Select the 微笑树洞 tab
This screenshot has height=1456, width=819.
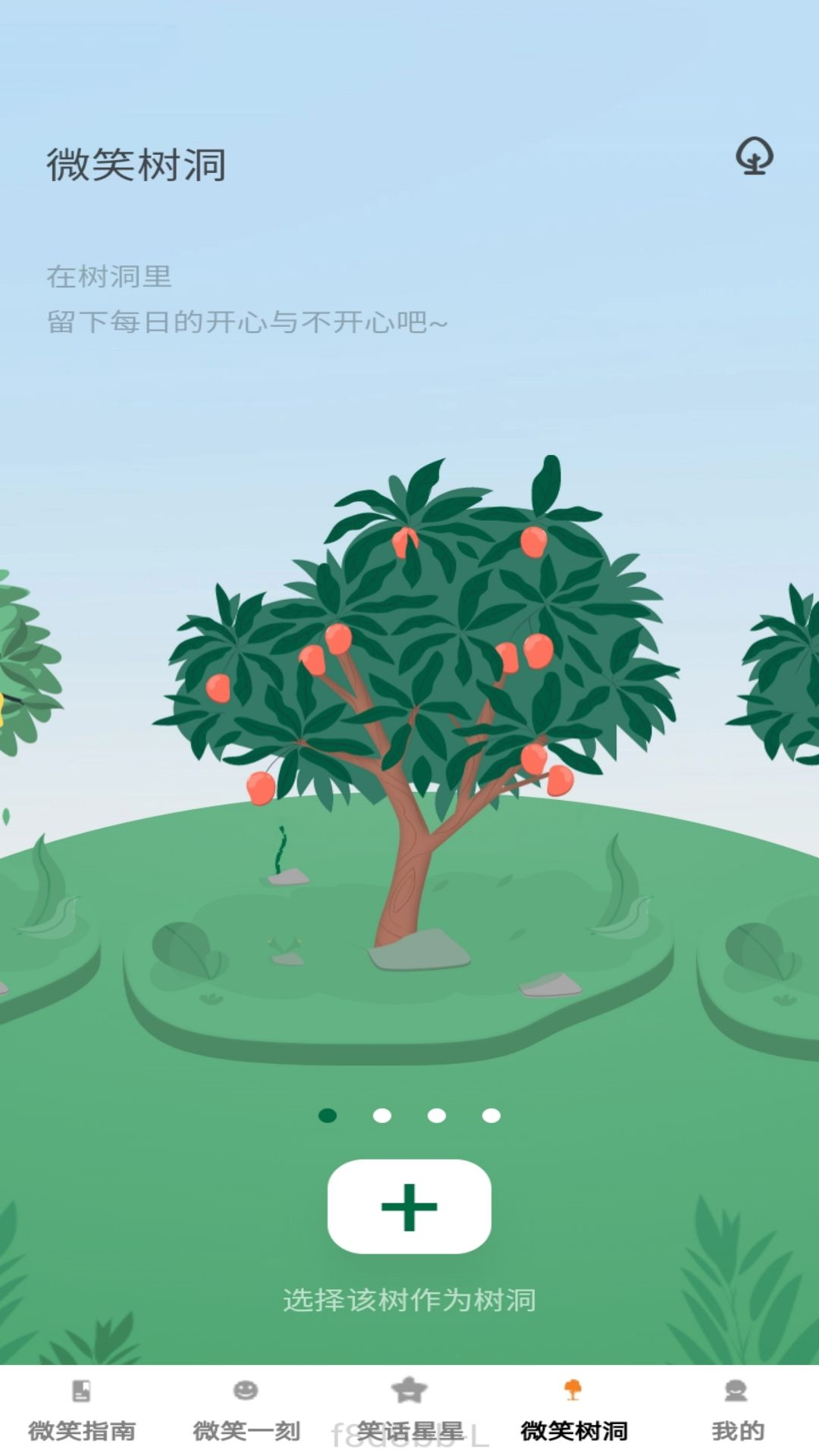(573, 1412)
